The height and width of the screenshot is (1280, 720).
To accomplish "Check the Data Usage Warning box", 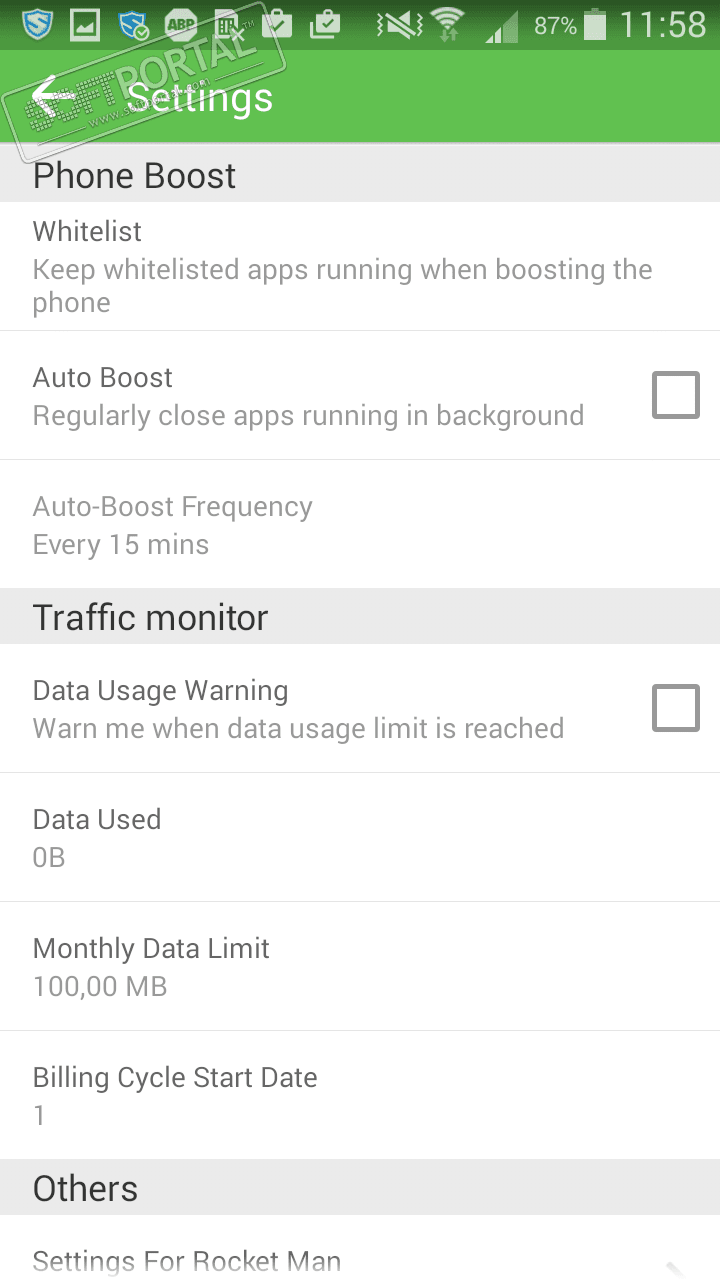I will point(675,708).
